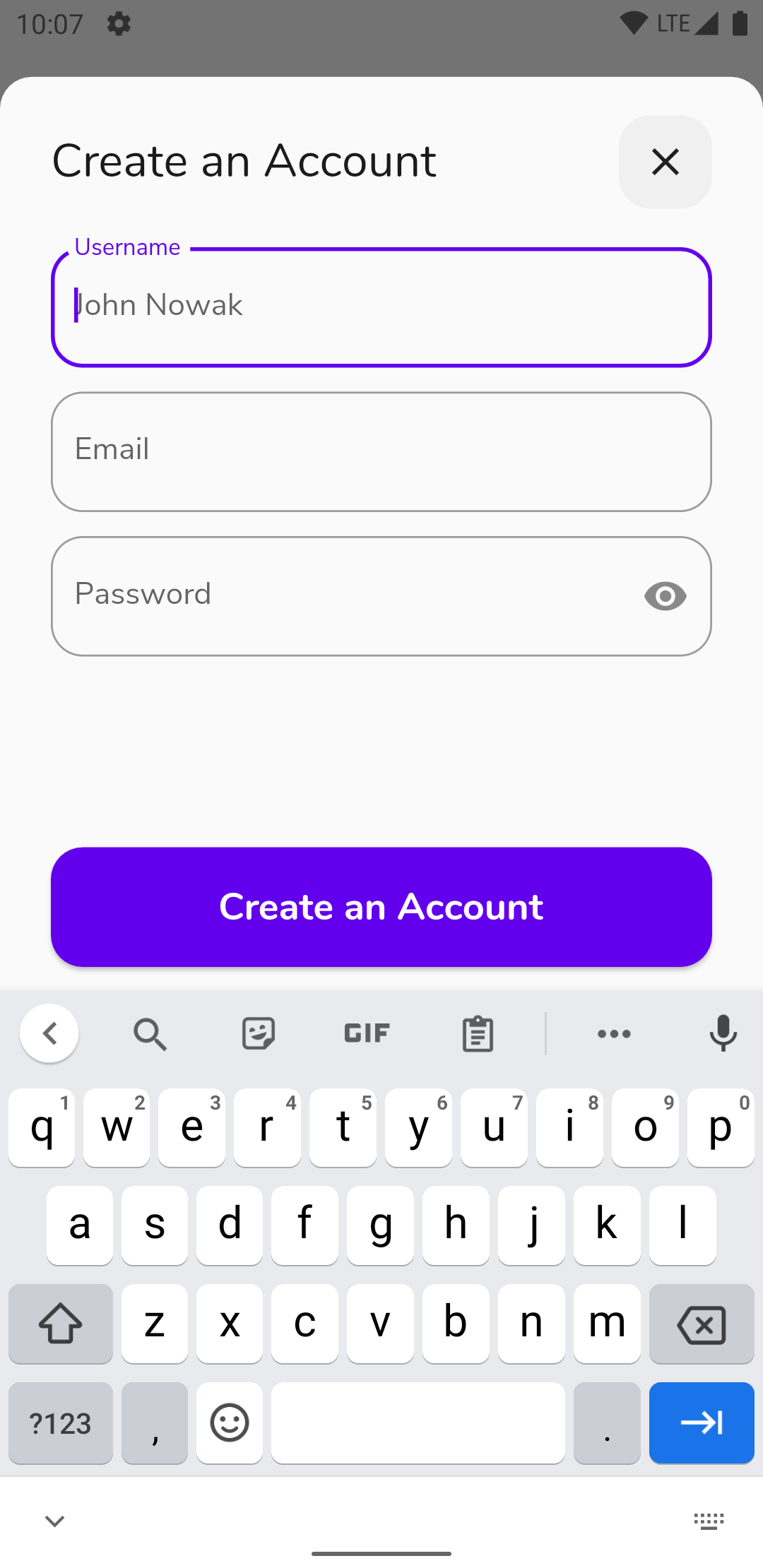Open the keyboard clipboard panel
The image size is (763, 1568).
tap(477, 1033)
